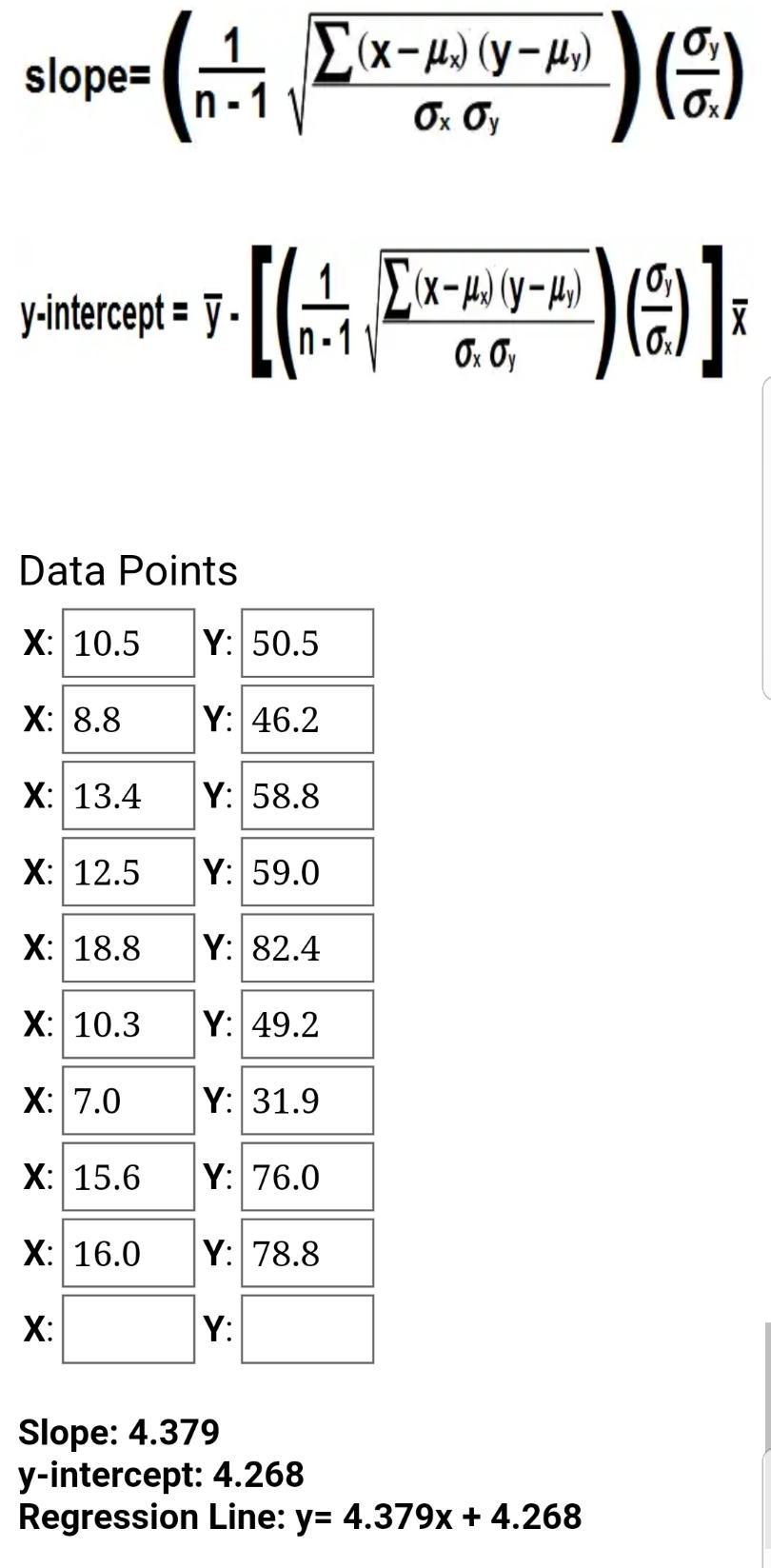Change the X value 7.0
This screenshot has width=771, height=1568.
point(128,1101)
